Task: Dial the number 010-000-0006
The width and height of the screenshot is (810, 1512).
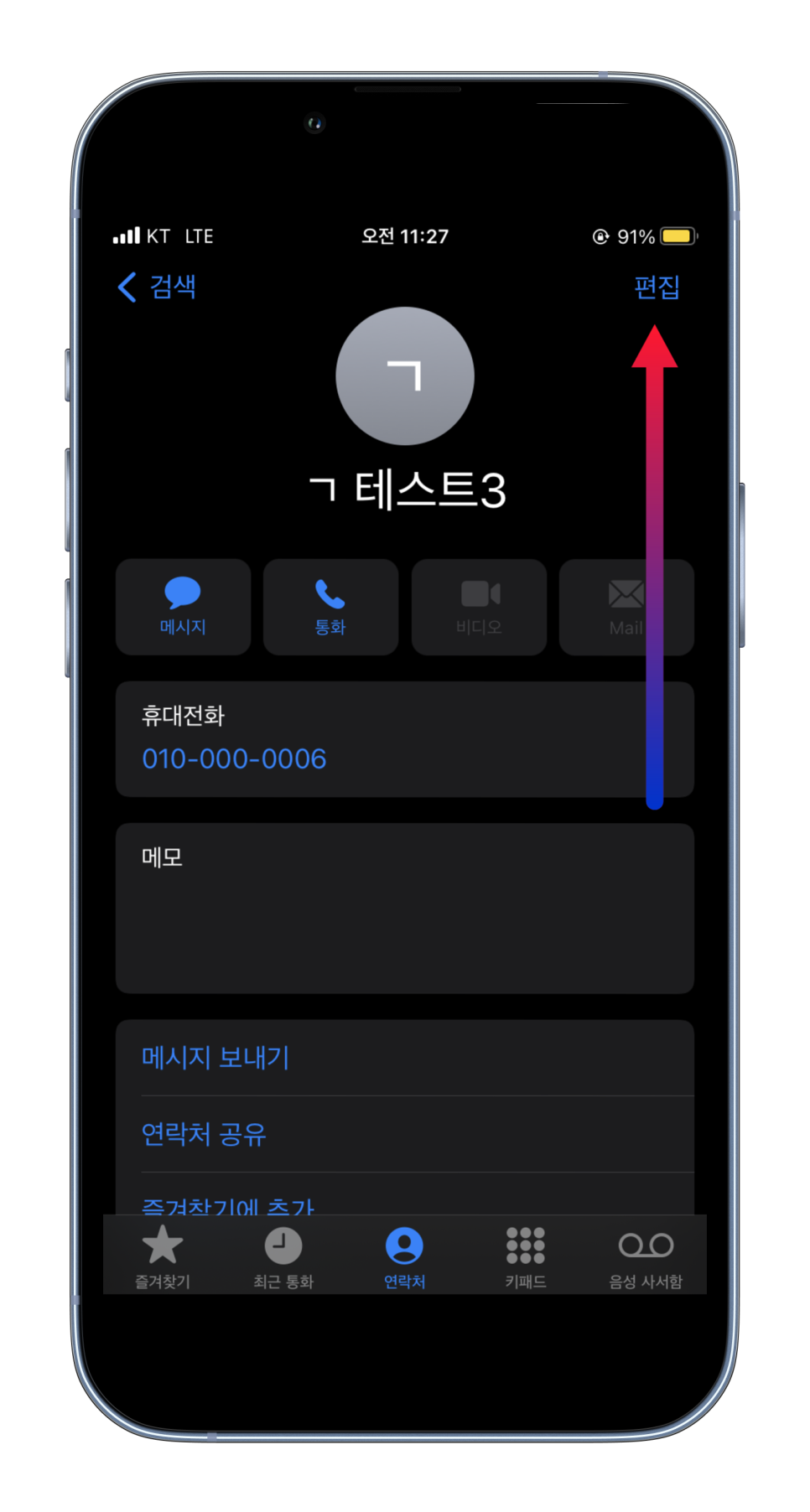Action: 234,759
